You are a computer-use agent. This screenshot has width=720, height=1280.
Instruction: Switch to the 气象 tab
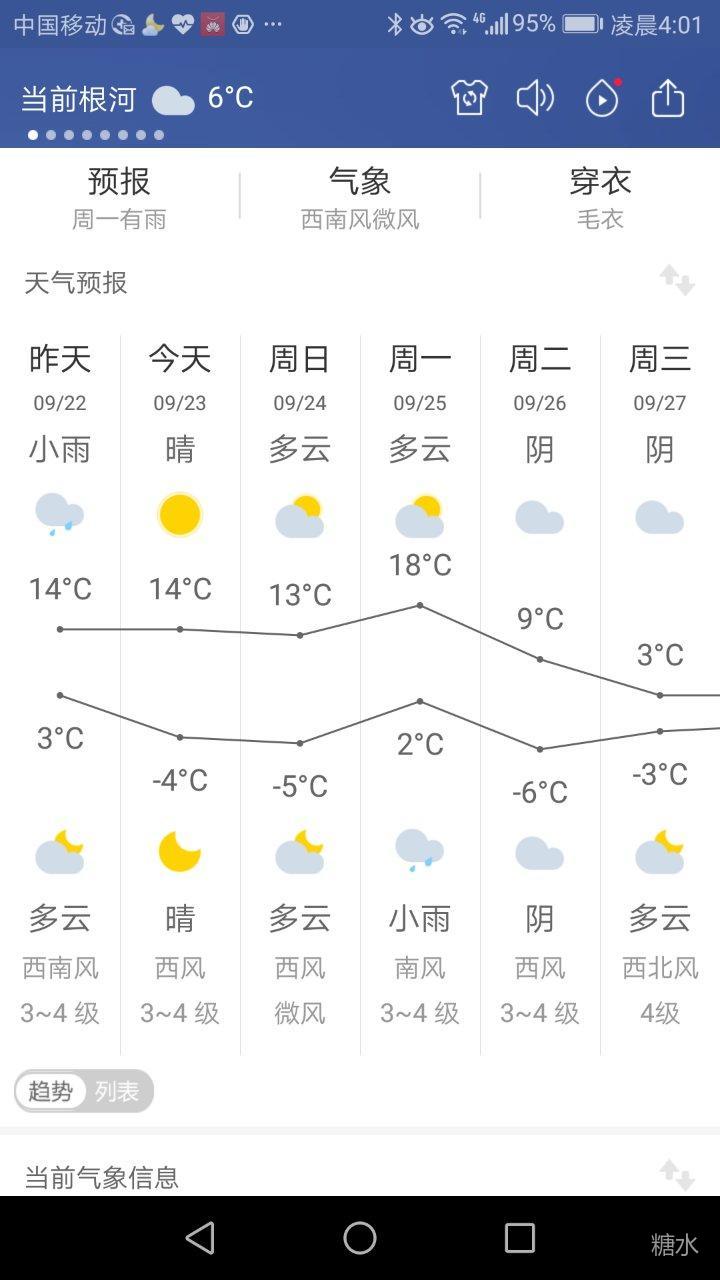360,197
